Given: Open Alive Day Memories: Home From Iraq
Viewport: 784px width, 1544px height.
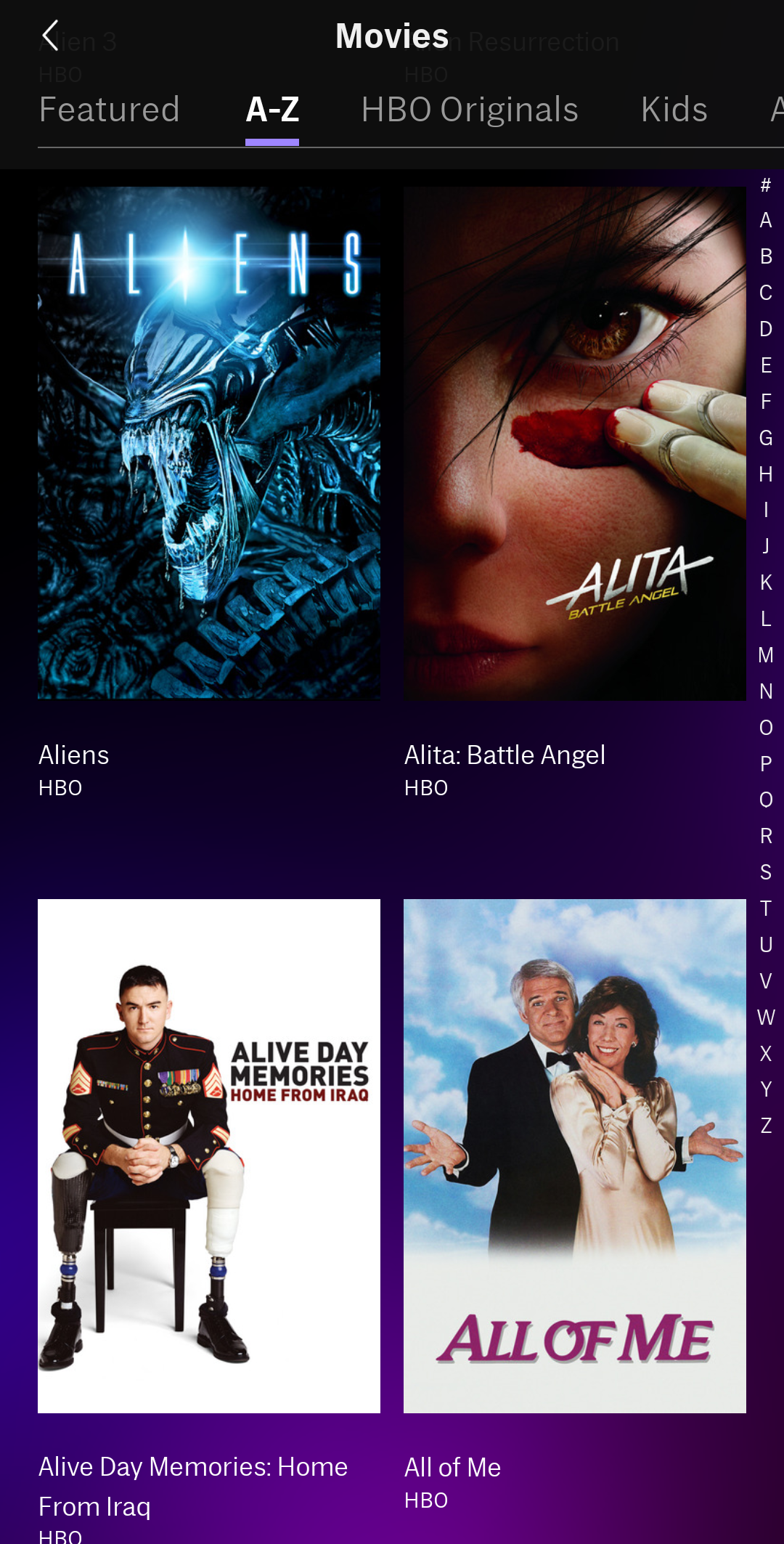Looking at the screenshot, I should 209,1155.
